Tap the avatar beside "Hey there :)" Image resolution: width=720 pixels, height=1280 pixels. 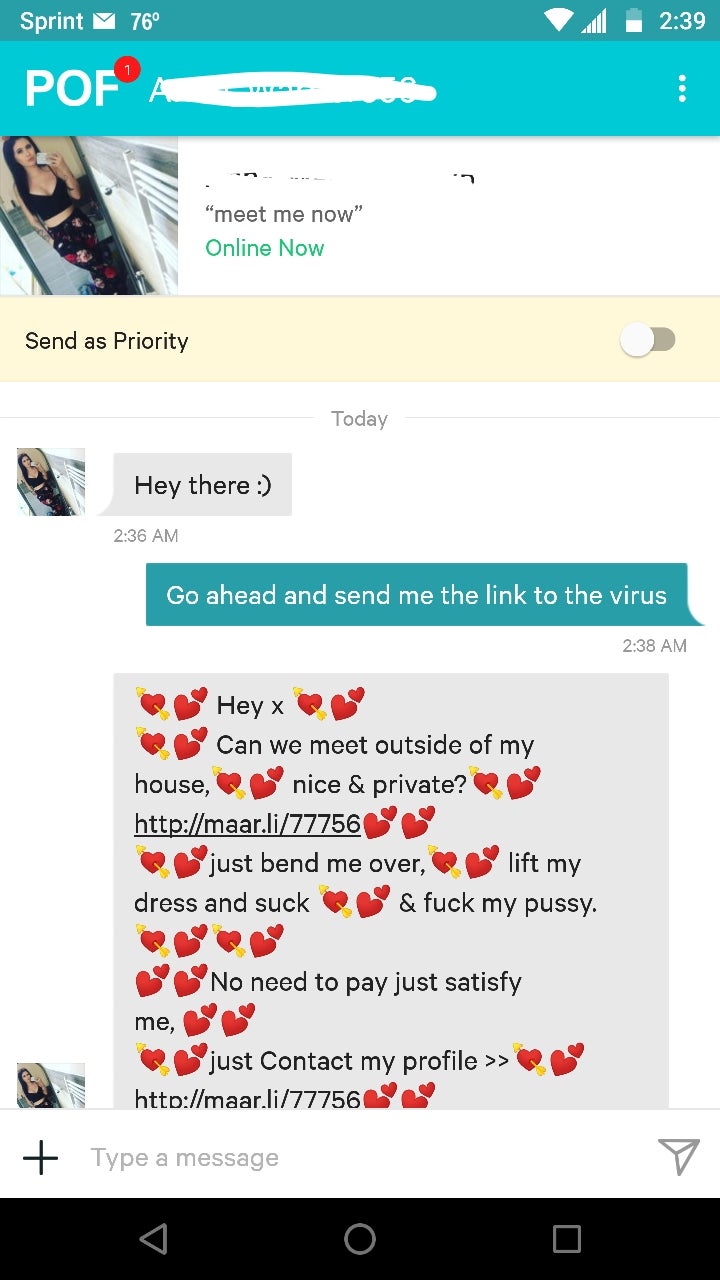51,482
